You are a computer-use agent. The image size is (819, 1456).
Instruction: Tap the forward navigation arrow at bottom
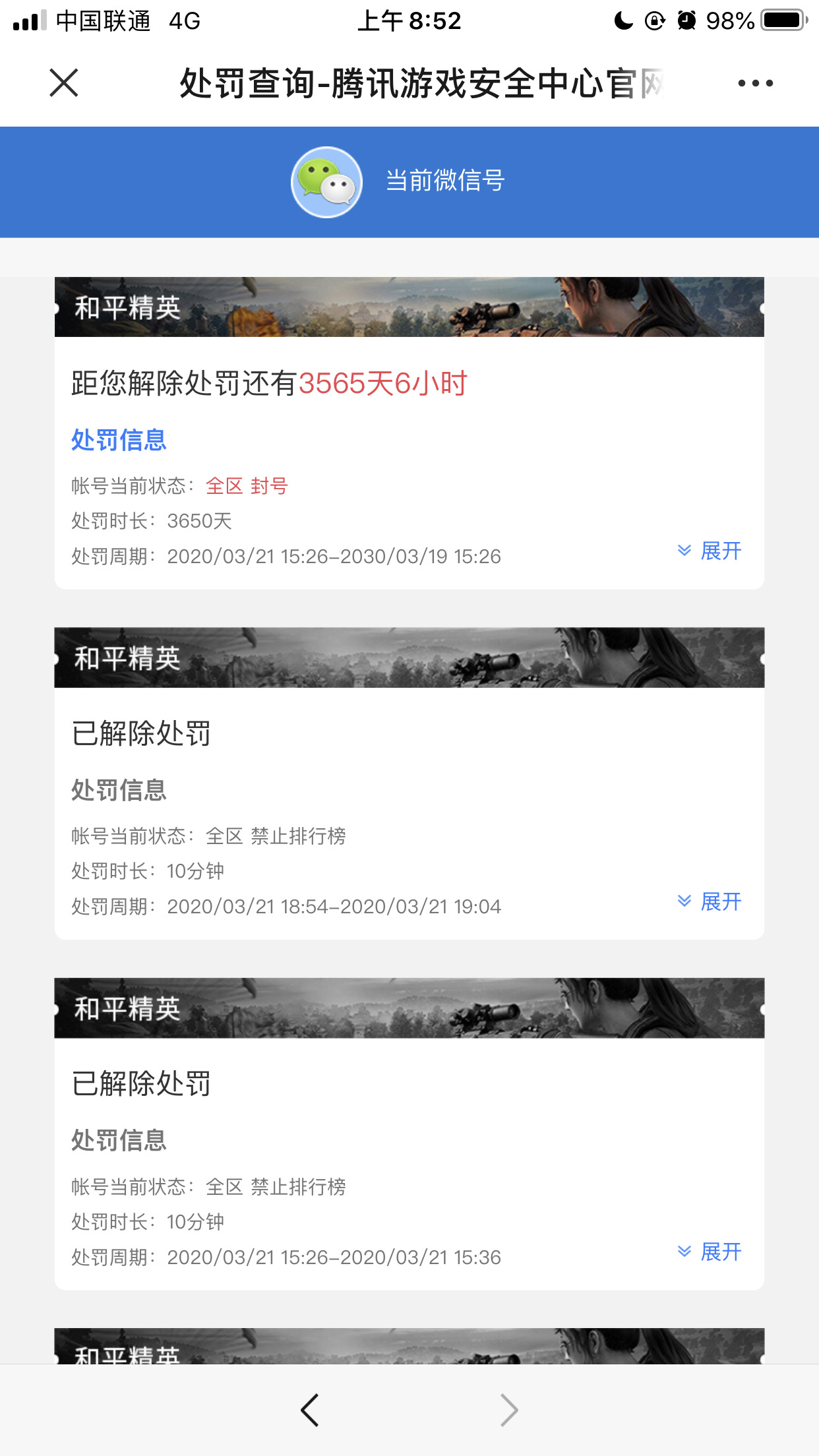point(508,1410)
